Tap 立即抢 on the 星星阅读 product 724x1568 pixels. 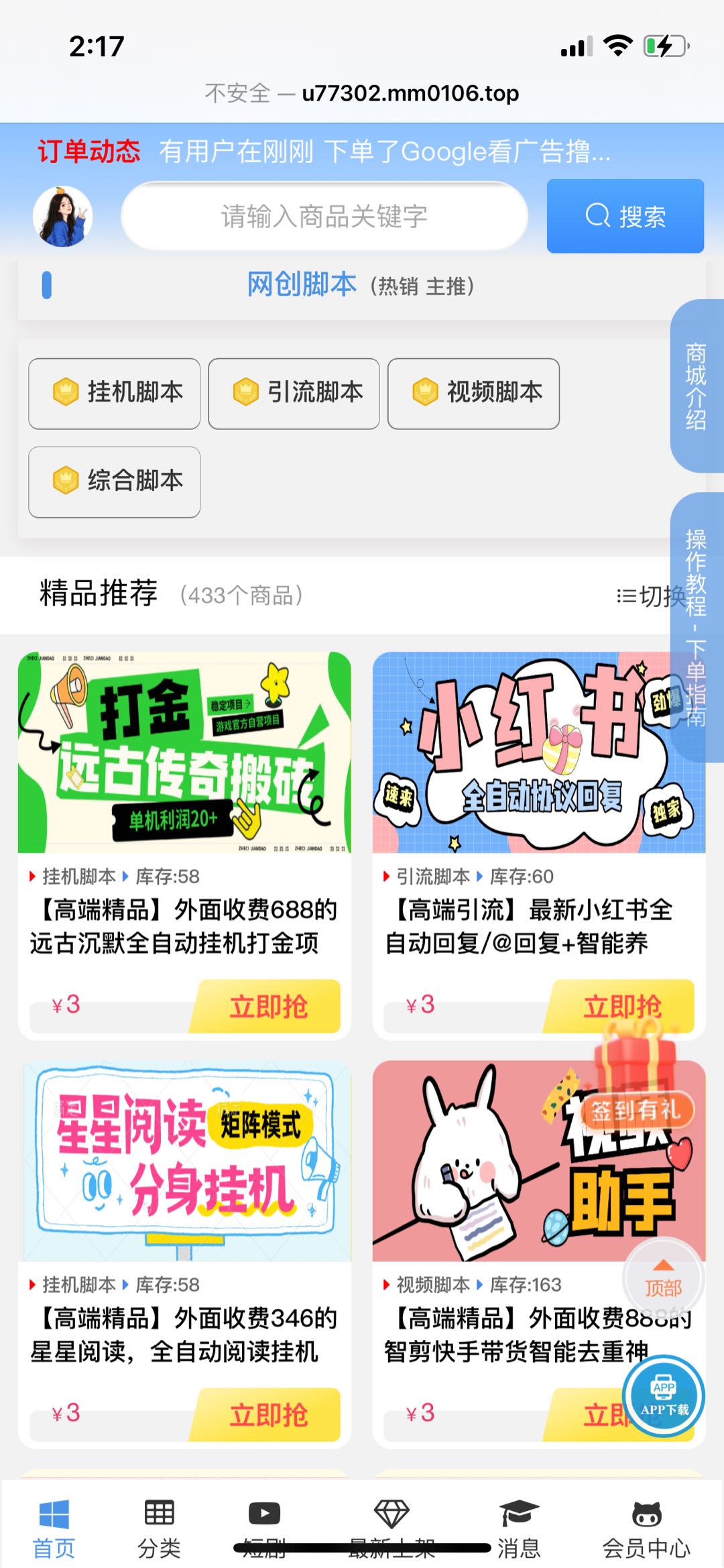[268, 1415]
